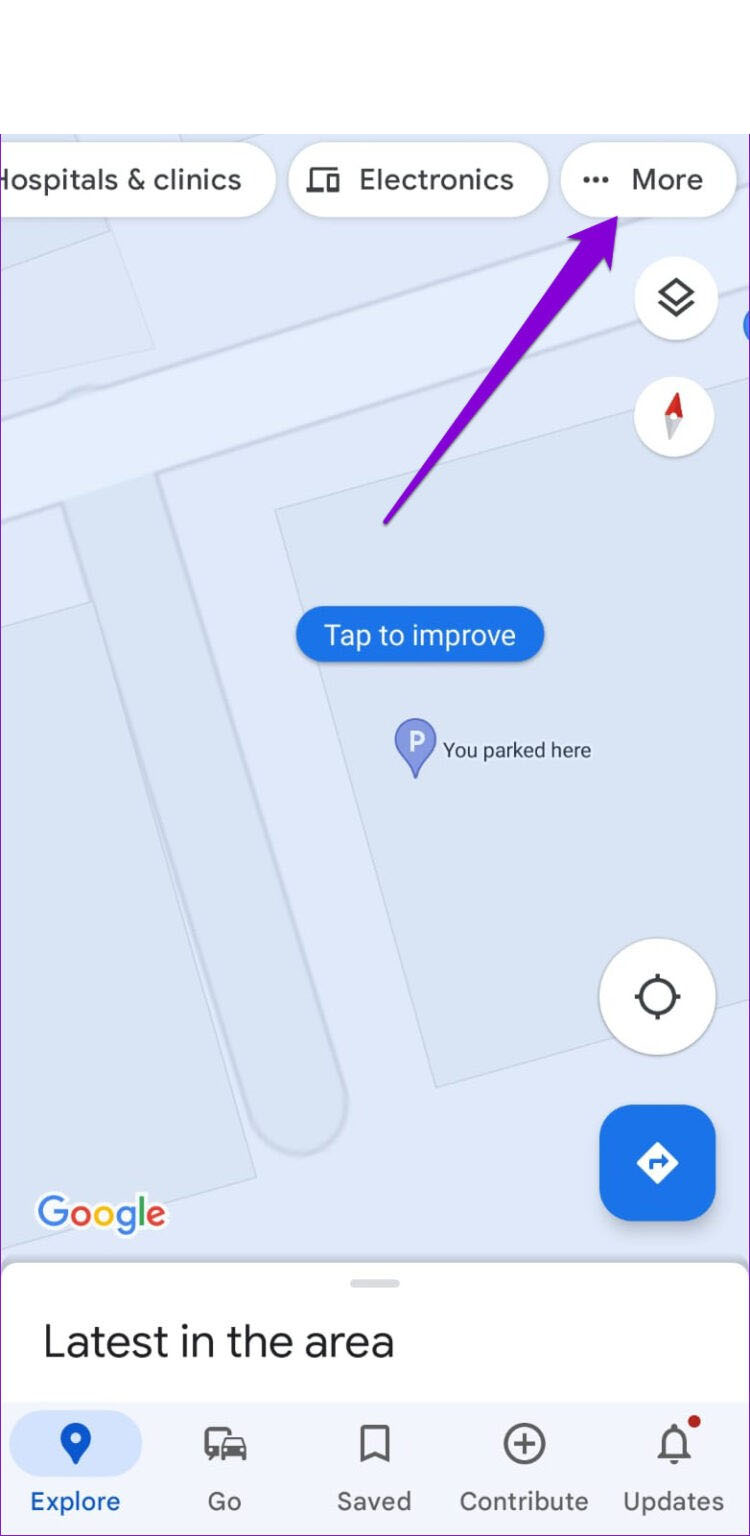Start directions with the blue button
This screenshot has width=750, height=1536.
tap(657, 1162)
